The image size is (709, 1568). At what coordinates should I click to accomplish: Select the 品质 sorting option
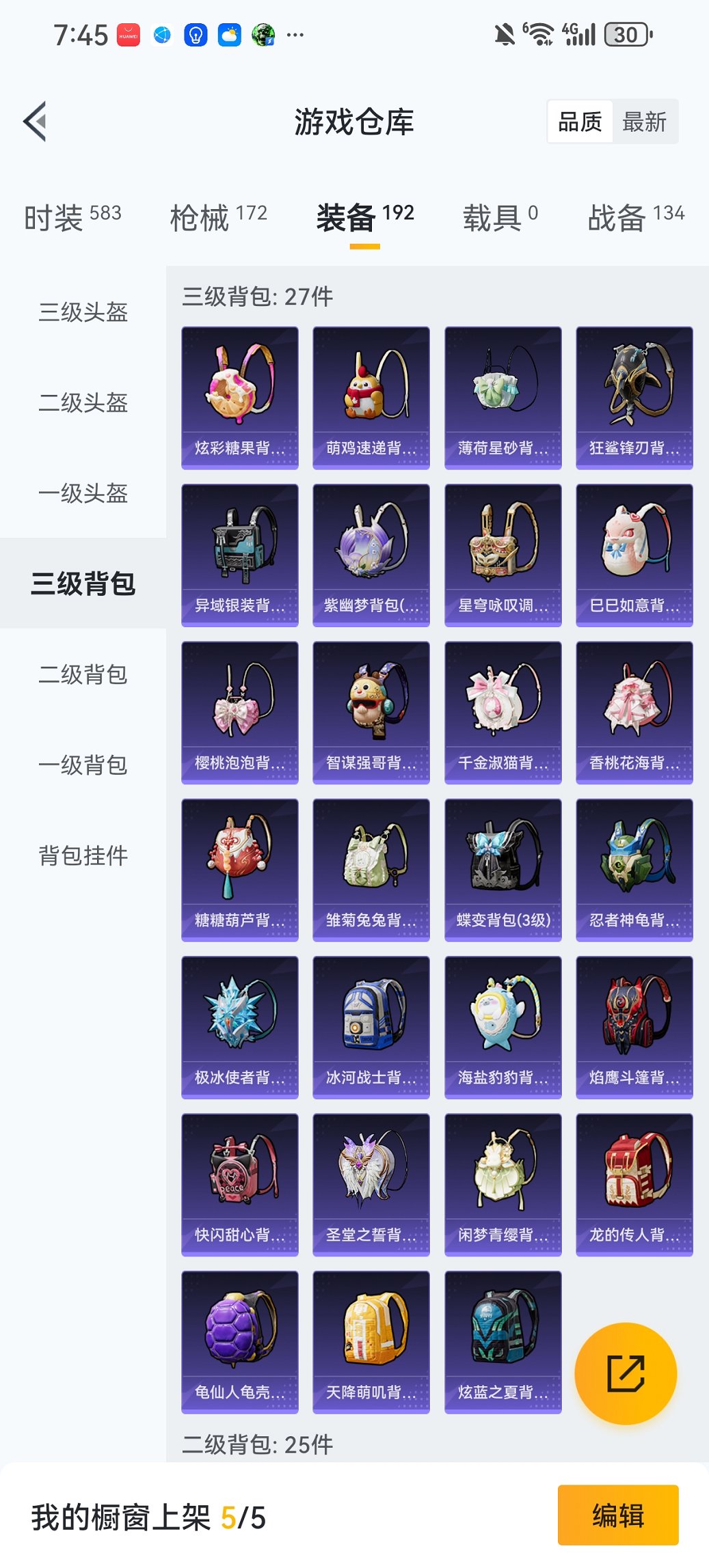point(582,121)
